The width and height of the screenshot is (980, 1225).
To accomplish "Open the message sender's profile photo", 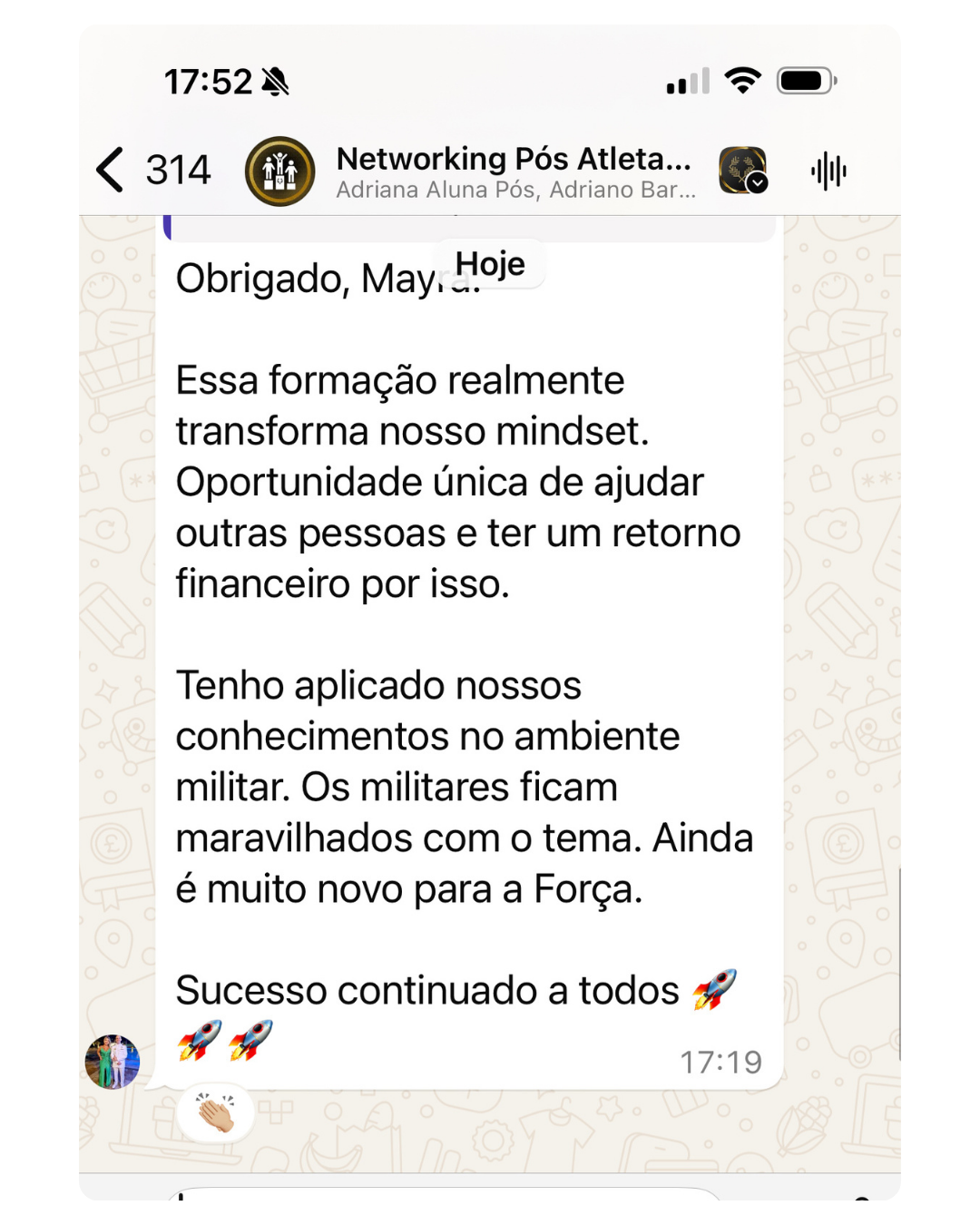I will click(113, 1061).
